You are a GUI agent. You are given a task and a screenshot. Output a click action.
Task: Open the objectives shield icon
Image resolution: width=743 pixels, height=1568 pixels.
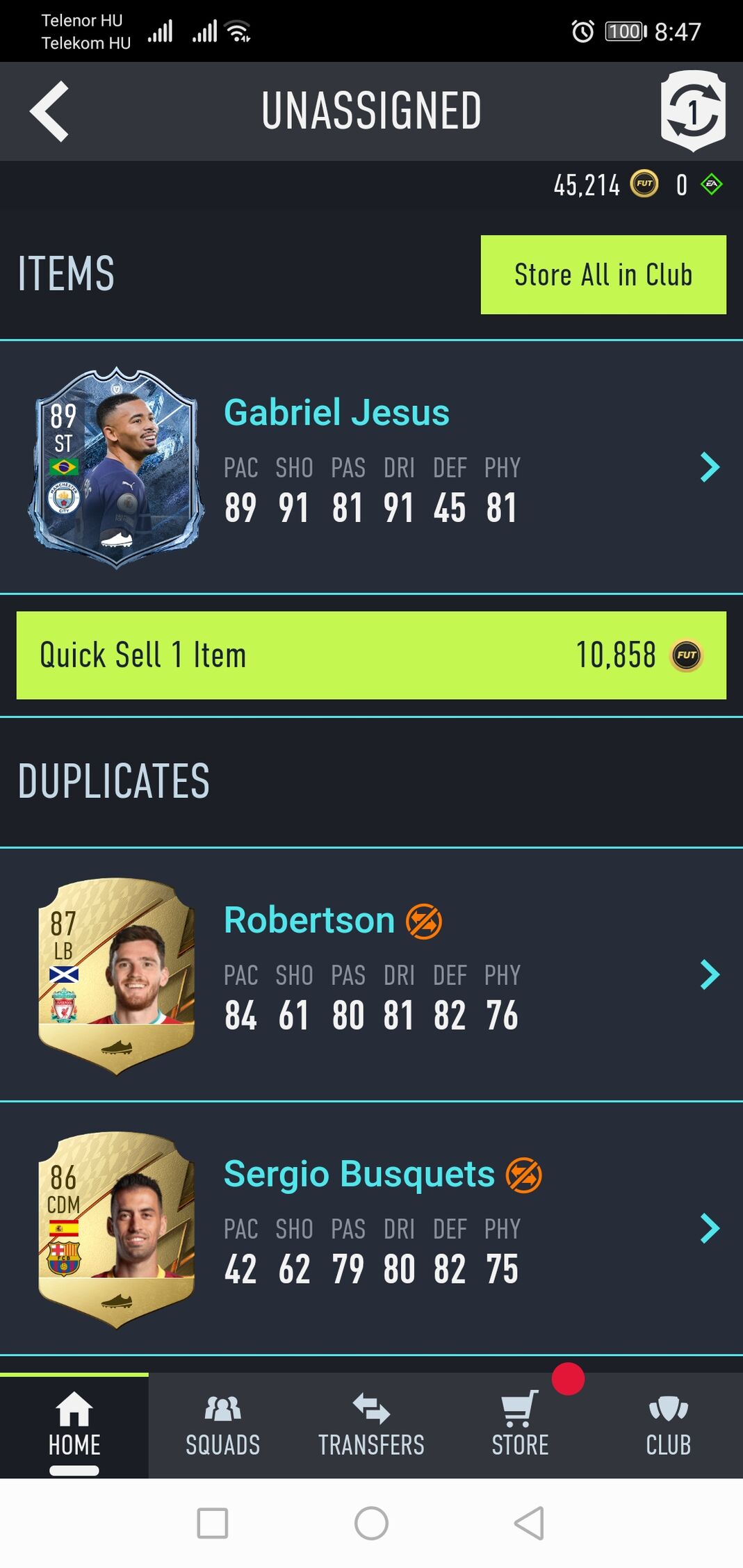pyautogui.click(x=692, y=111)
